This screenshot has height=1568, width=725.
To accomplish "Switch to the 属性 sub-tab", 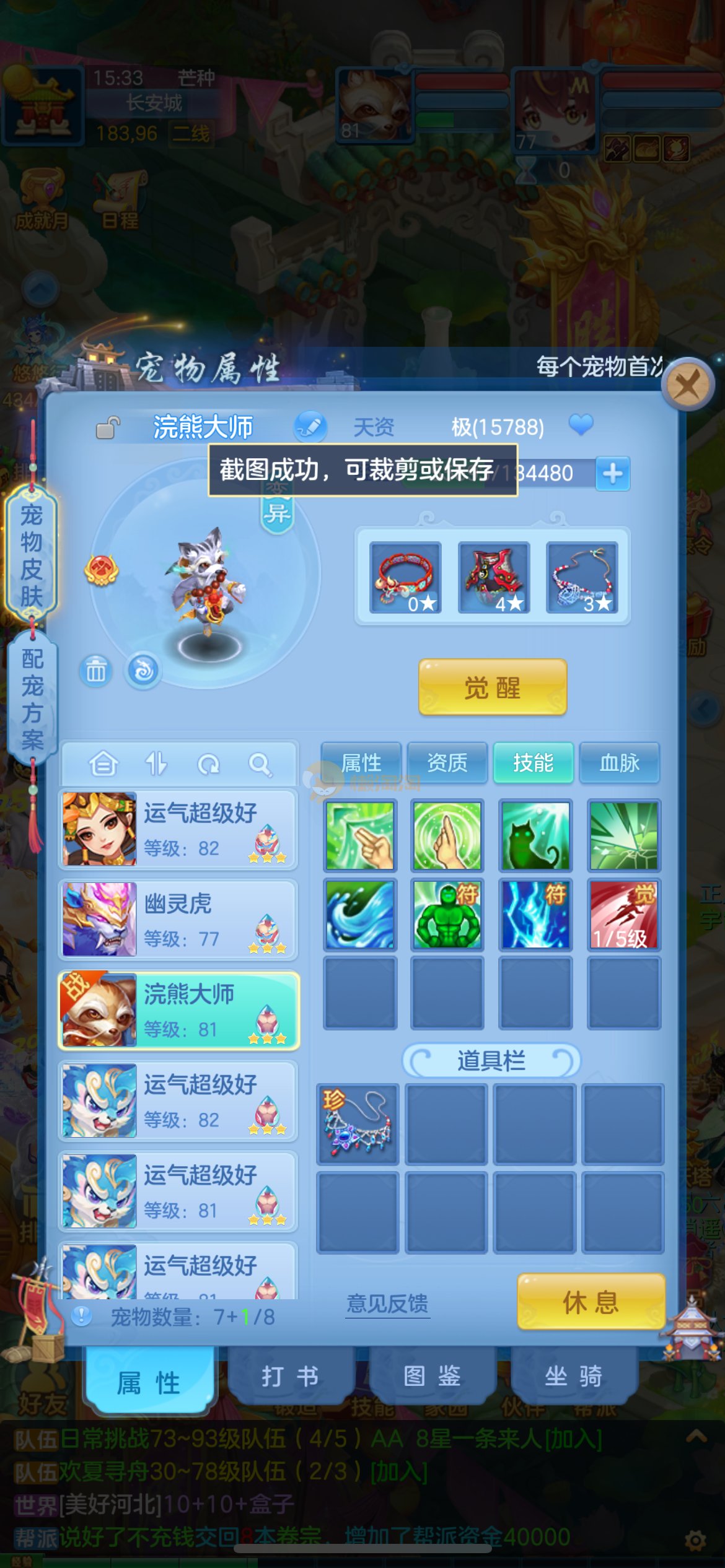I will (x=361, y=763).
